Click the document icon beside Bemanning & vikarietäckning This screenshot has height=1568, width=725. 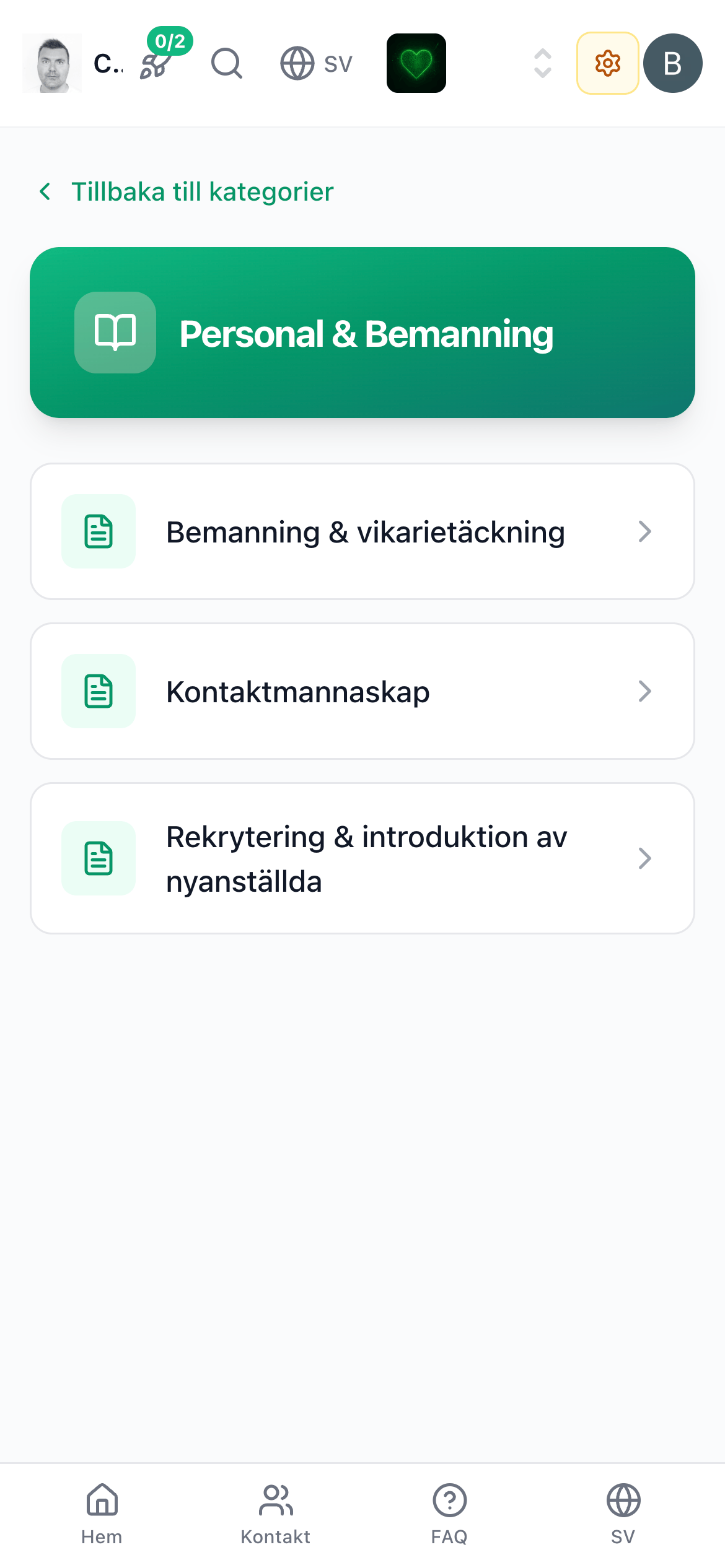click(x=98, y=531)
